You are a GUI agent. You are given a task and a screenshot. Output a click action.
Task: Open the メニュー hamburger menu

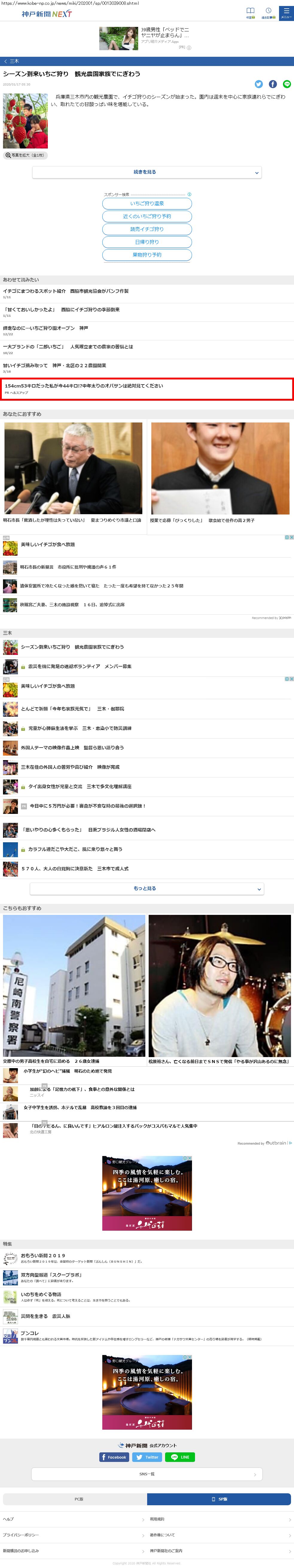[x=286, y=13]
